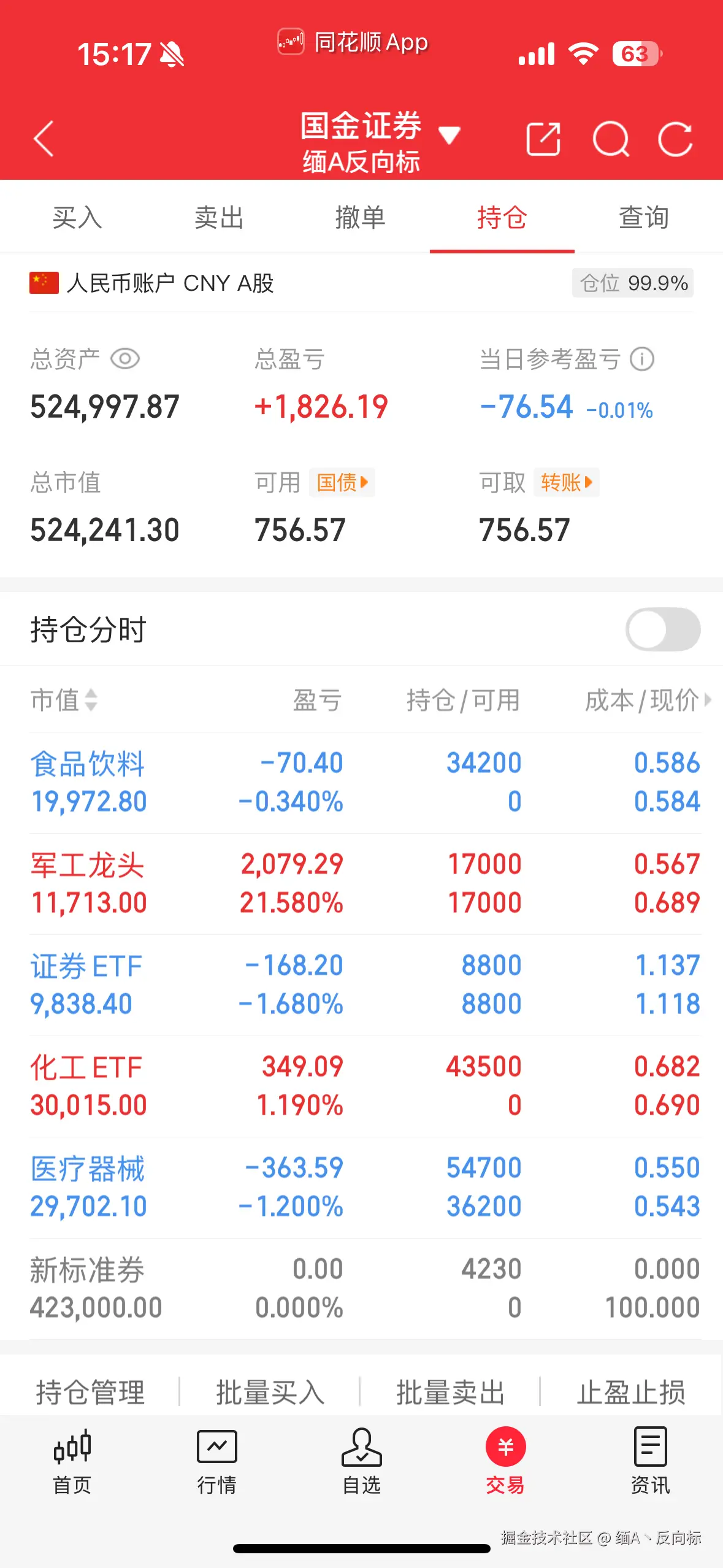Sort holdings by 市值
The image size is (723, 1568).
click(x=64, y=700)
